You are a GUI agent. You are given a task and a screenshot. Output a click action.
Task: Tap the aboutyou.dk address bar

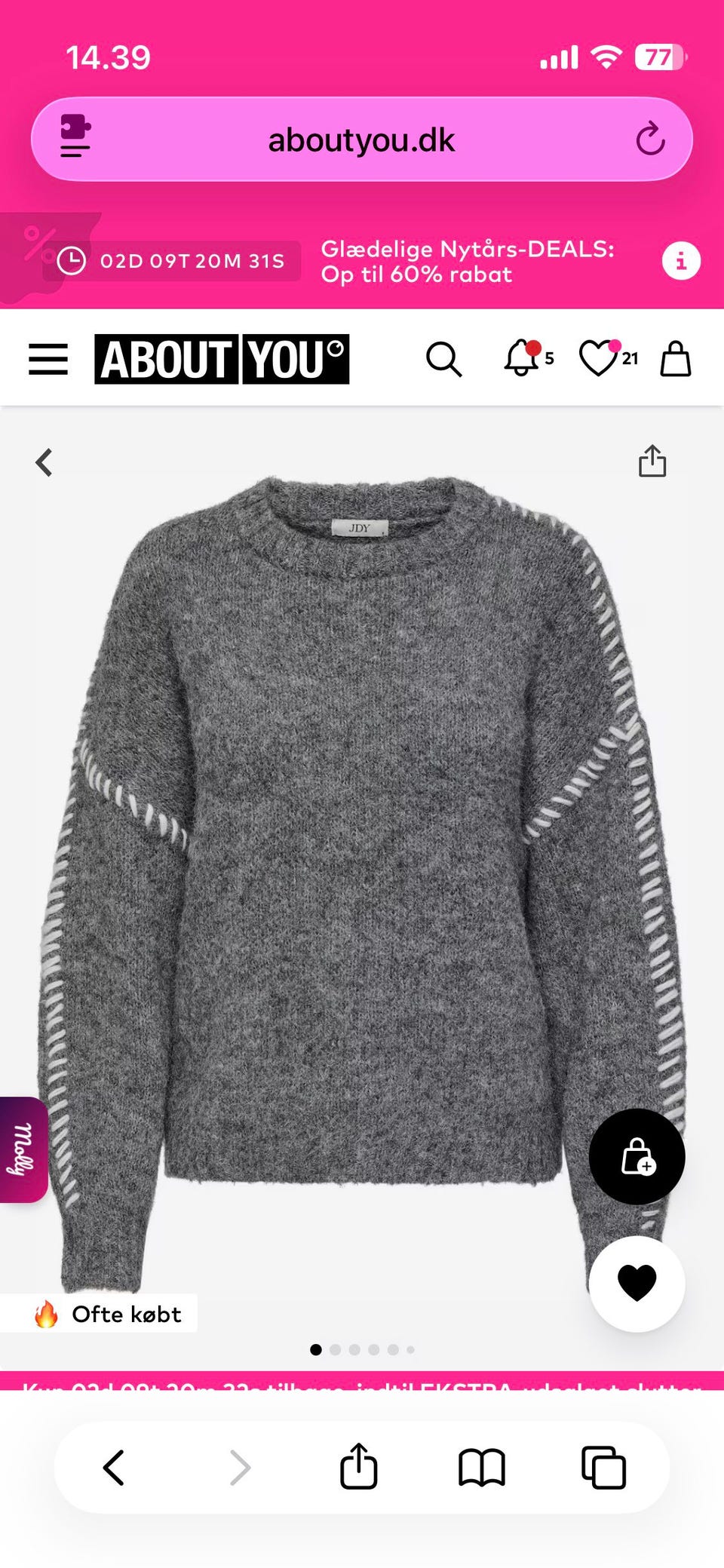point(362,140)
